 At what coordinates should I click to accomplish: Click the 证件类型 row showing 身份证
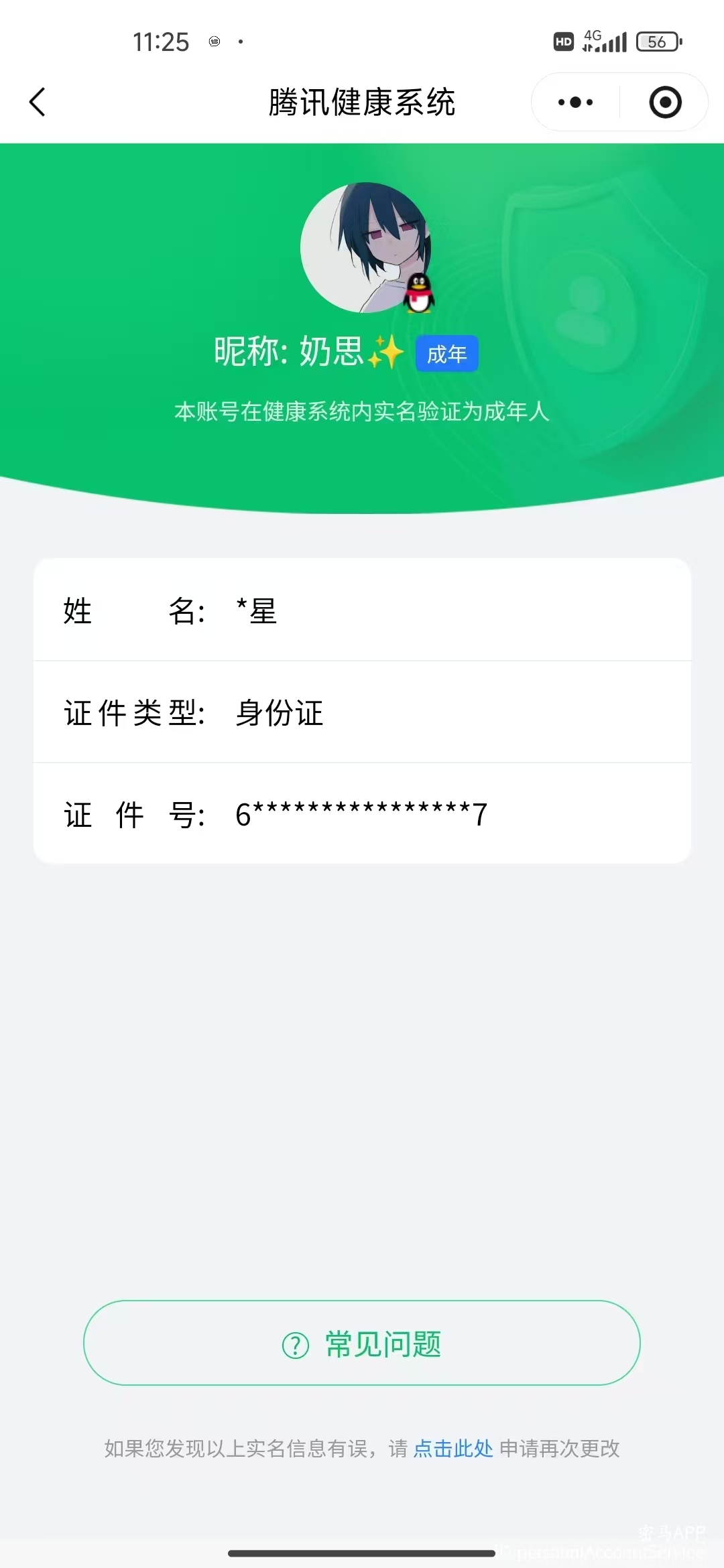pyautogui.click(x=362, y=713)
